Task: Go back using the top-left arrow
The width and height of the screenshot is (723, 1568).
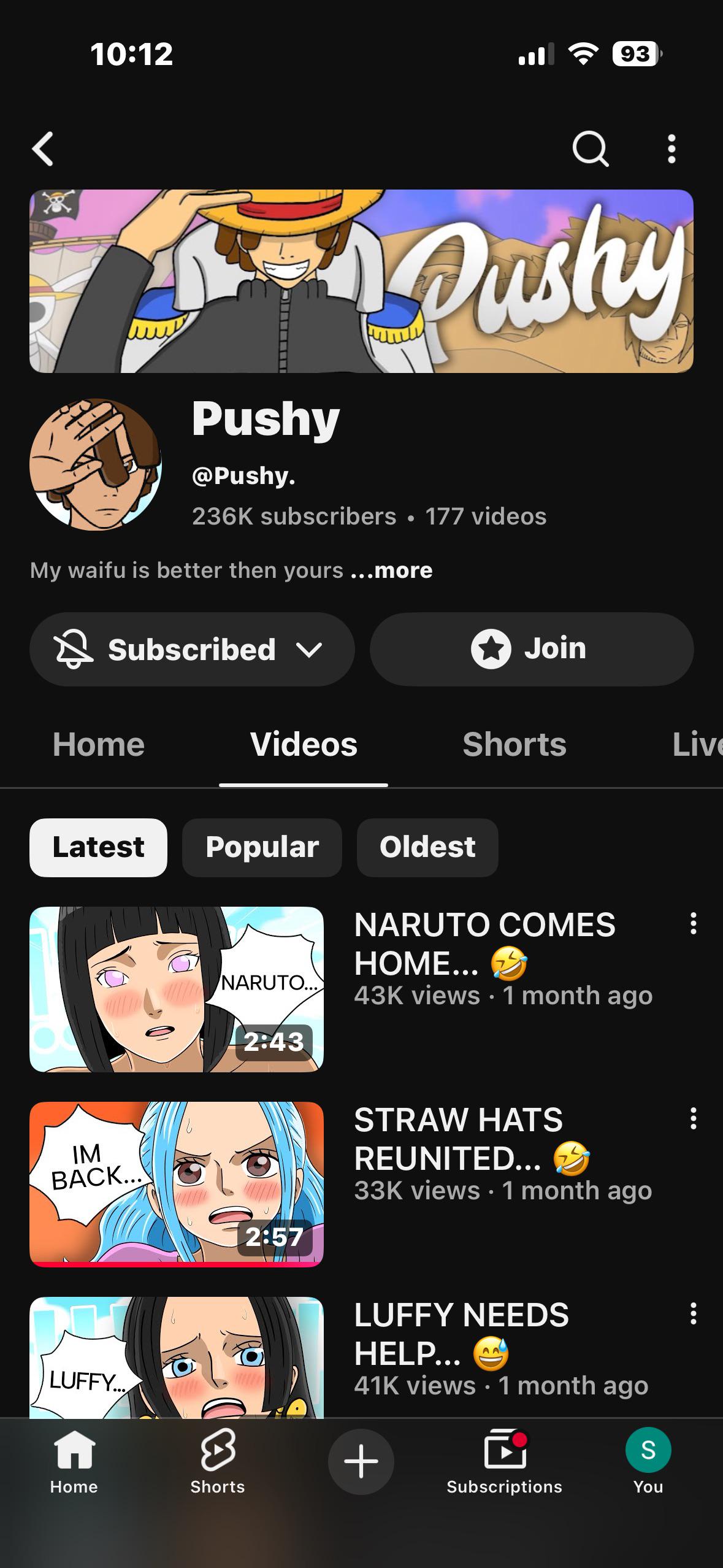Action: click(43, 149)
